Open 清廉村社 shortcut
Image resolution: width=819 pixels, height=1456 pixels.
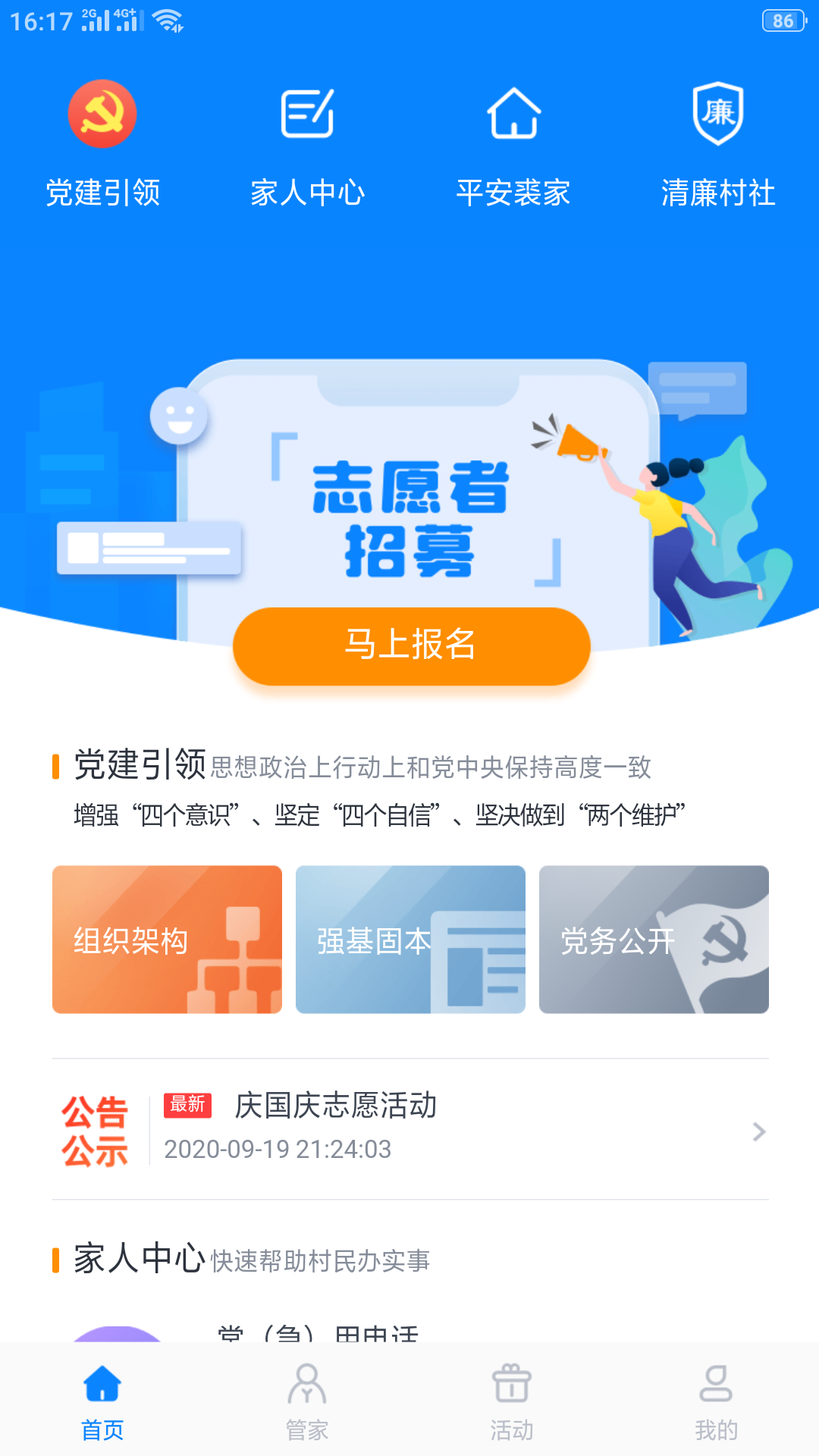click(717, 143)
